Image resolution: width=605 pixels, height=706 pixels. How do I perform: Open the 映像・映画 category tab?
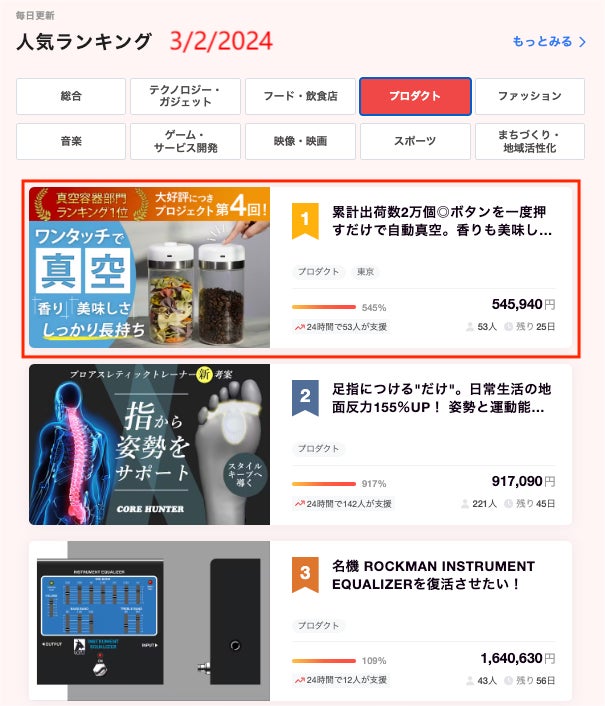click(300, 141)
